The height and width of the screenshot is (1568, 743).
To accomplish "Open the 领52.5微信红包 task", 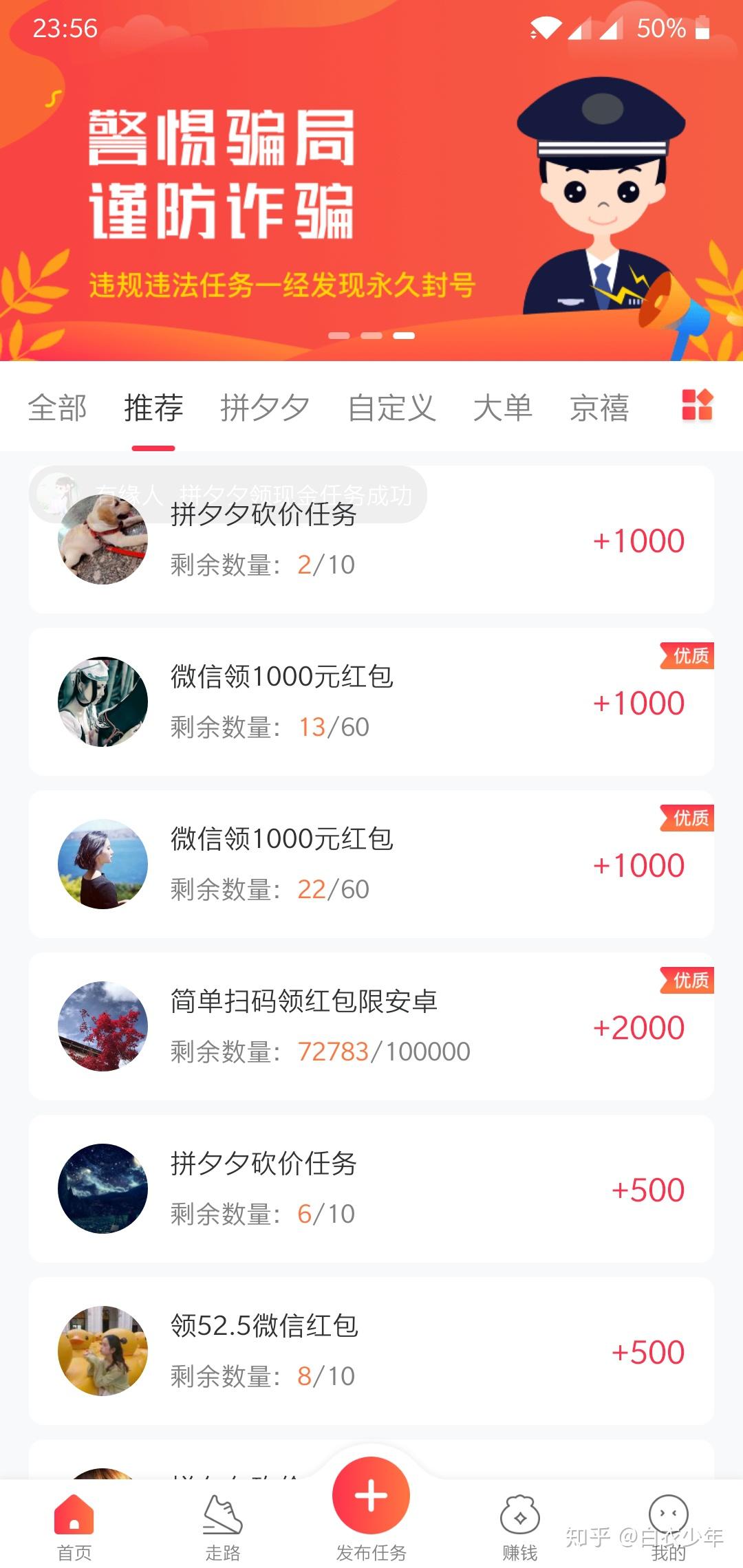I will click(371, 1351).
